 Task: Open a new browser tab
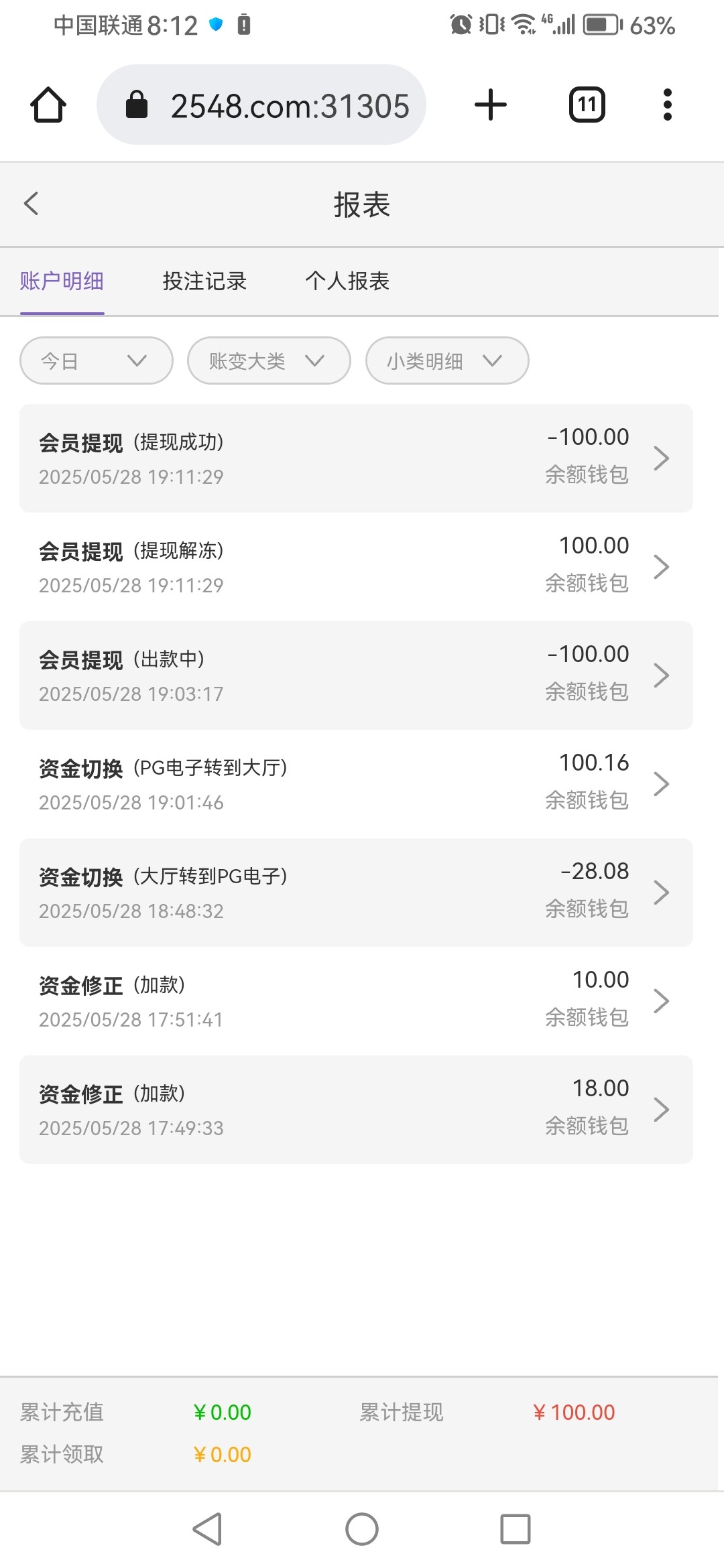point(491,105)
